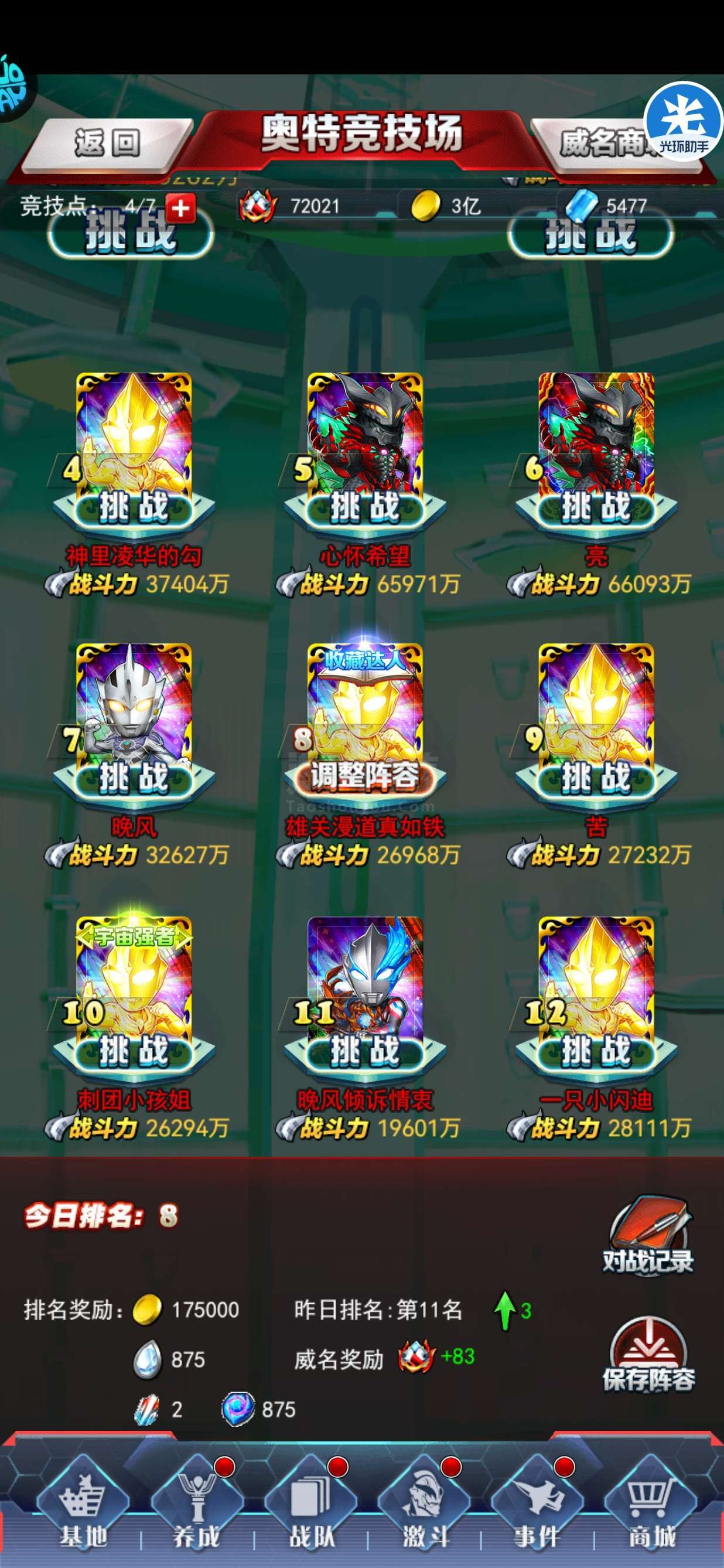Open the 事件 tab
724x1568 pixels.
click(537, 1506)
